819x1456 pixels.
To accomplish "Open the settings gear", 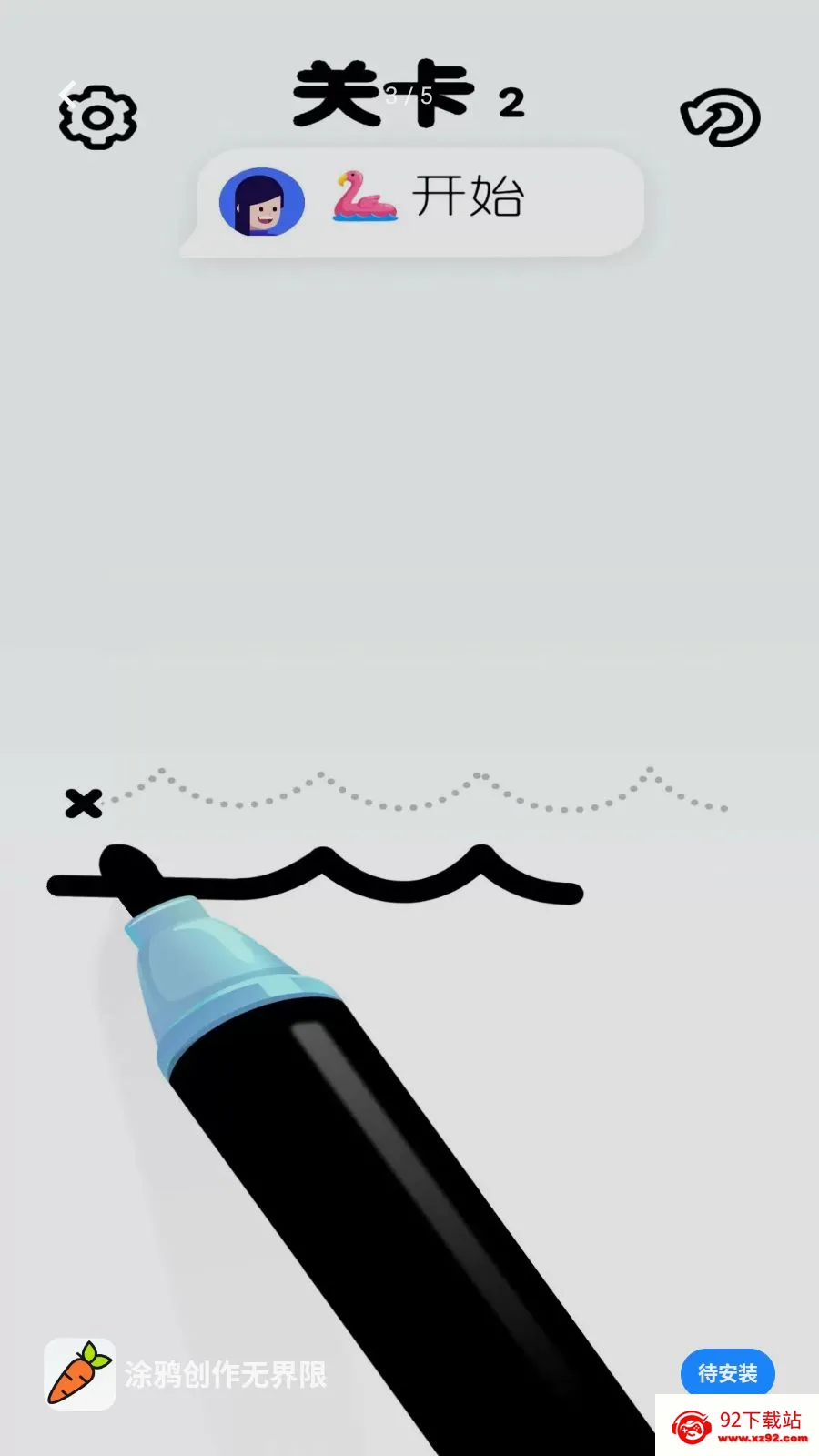I will pyautogui.click(x=98, y=117).
